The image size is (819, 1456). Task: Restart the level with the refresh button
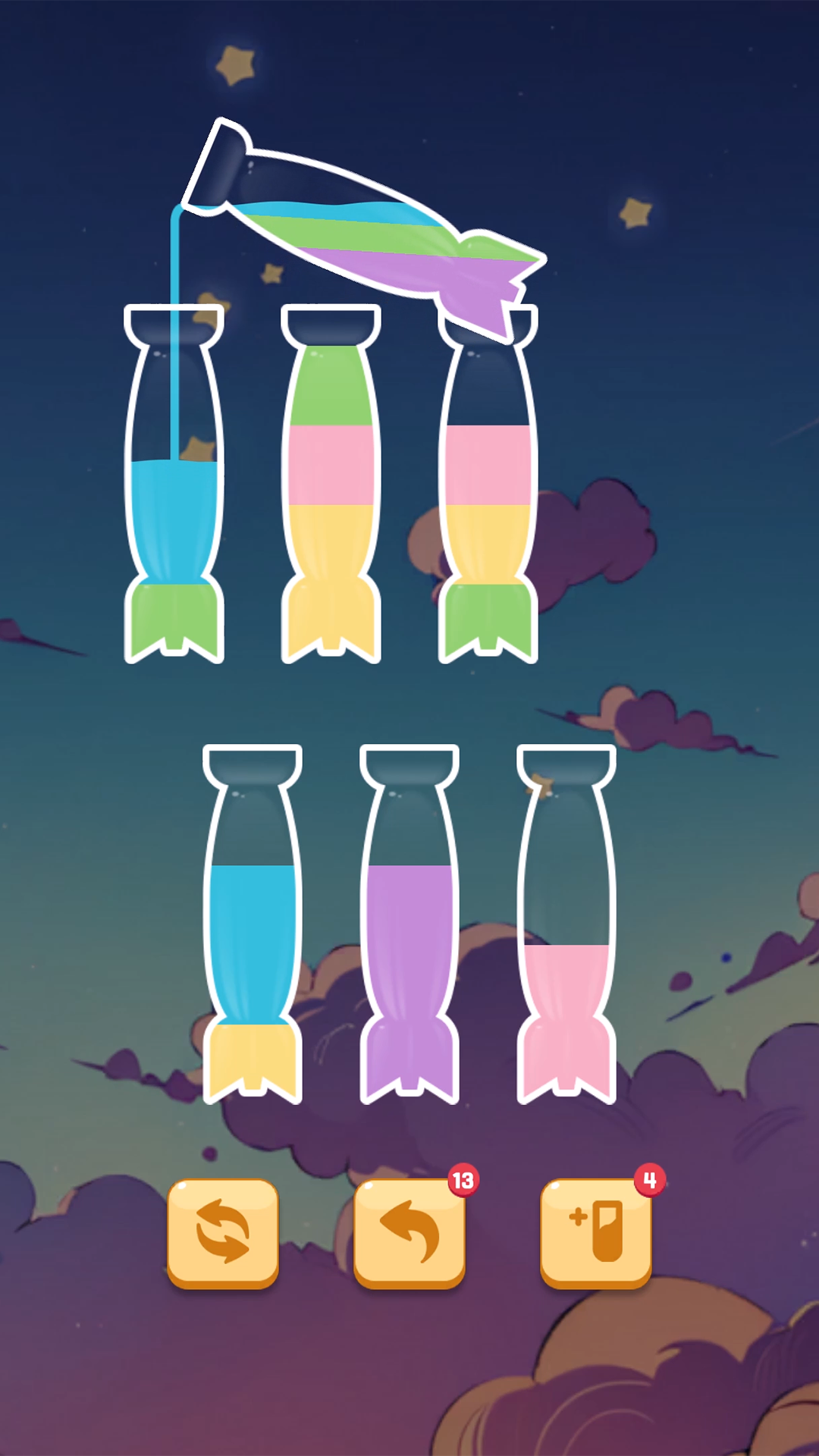222,1232
